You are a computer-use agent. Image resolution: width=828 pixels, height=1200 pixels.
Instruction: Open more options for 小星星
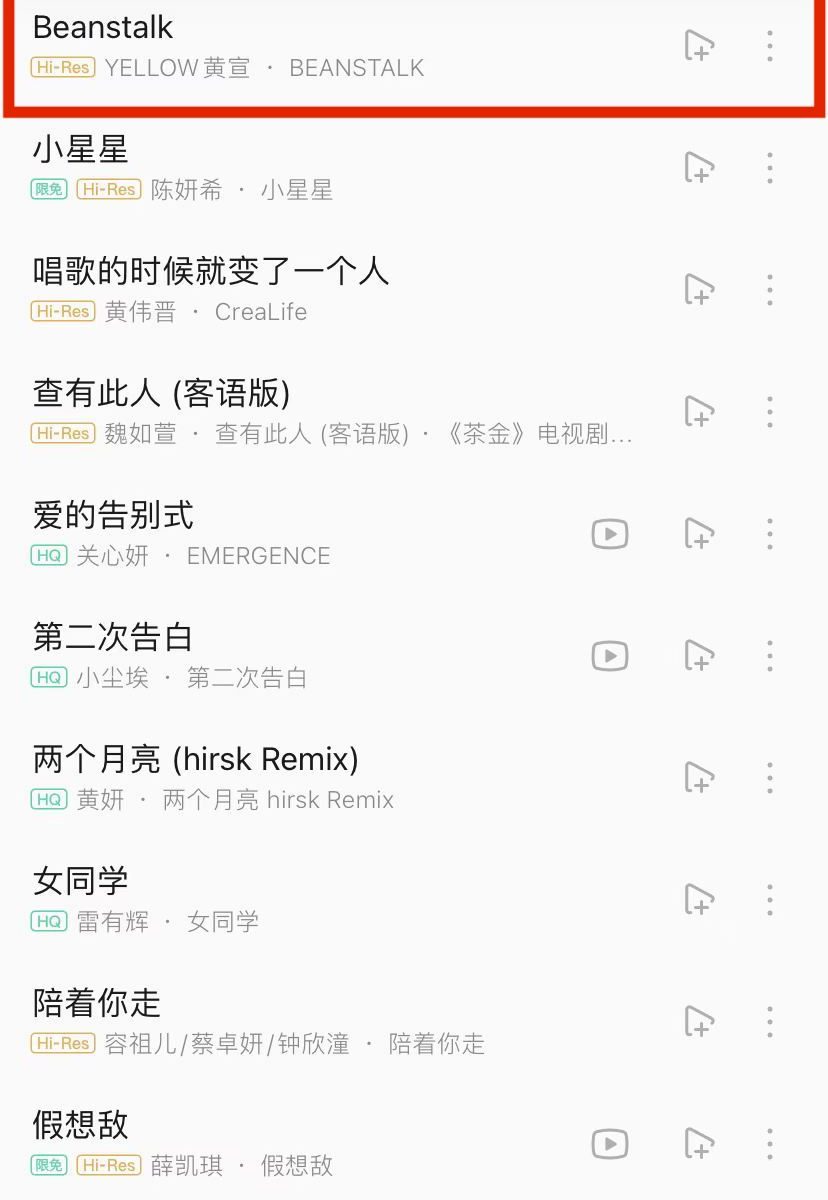tap(769, 168)
